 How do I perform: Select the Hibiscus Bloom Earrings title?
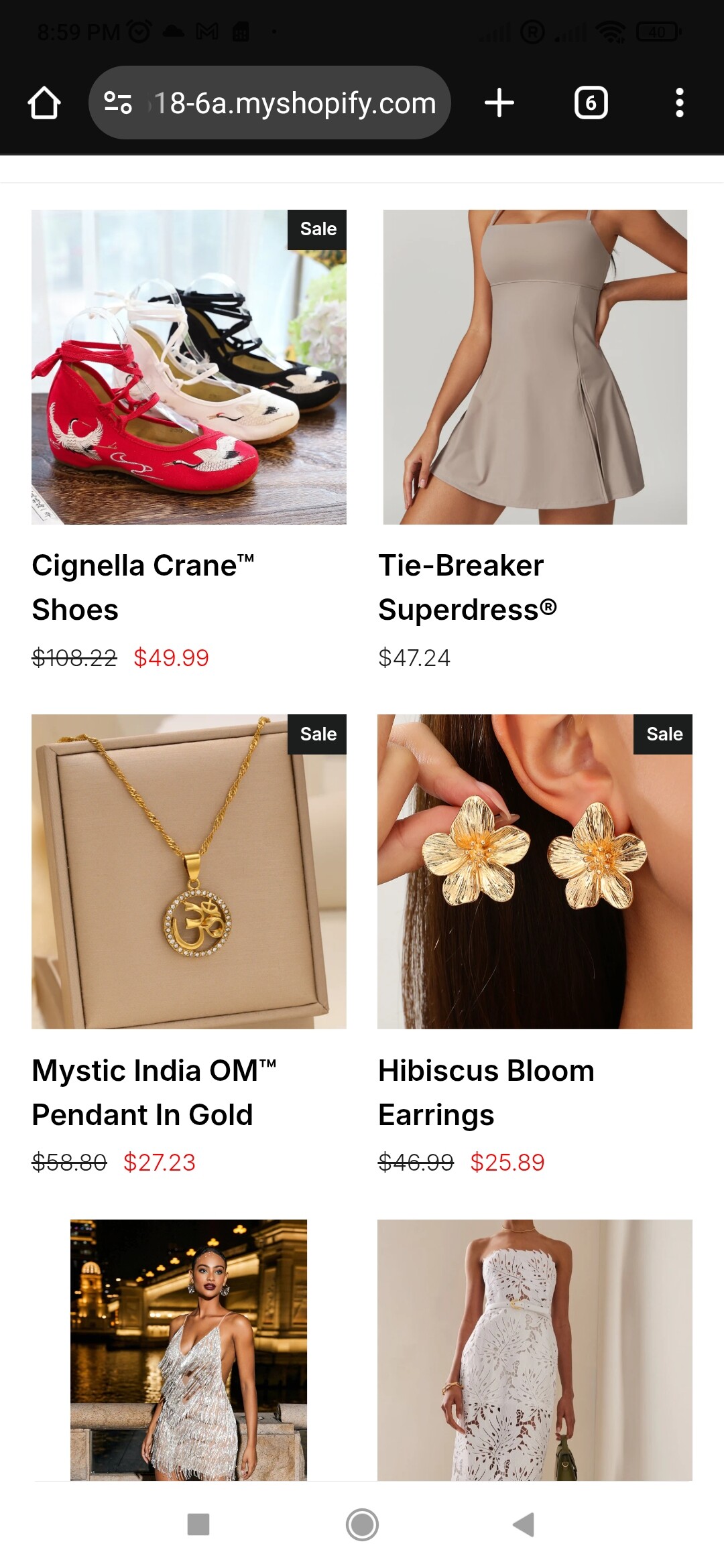[486, 1092]
